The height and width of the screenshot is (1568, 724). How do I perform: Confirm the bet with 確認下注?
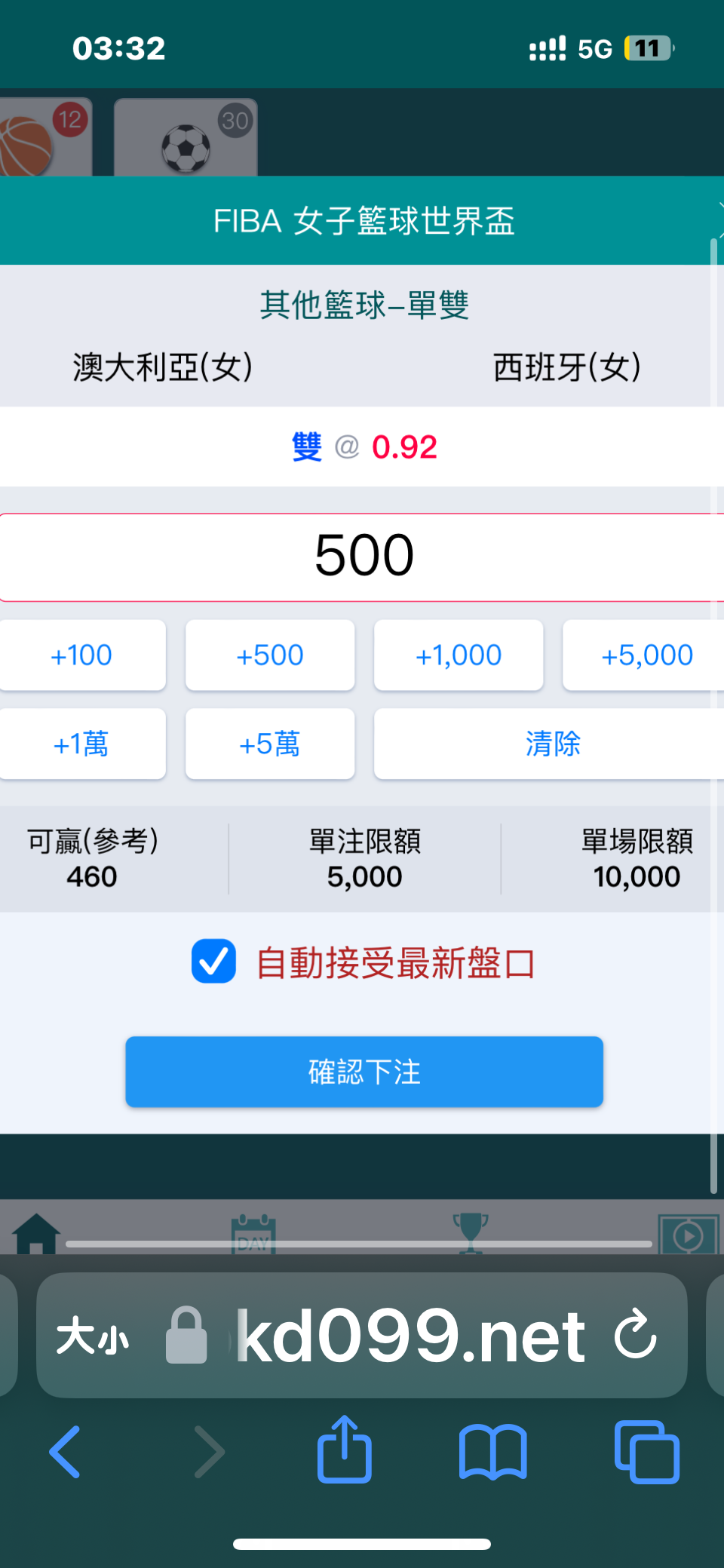(x=364, y=1072)
